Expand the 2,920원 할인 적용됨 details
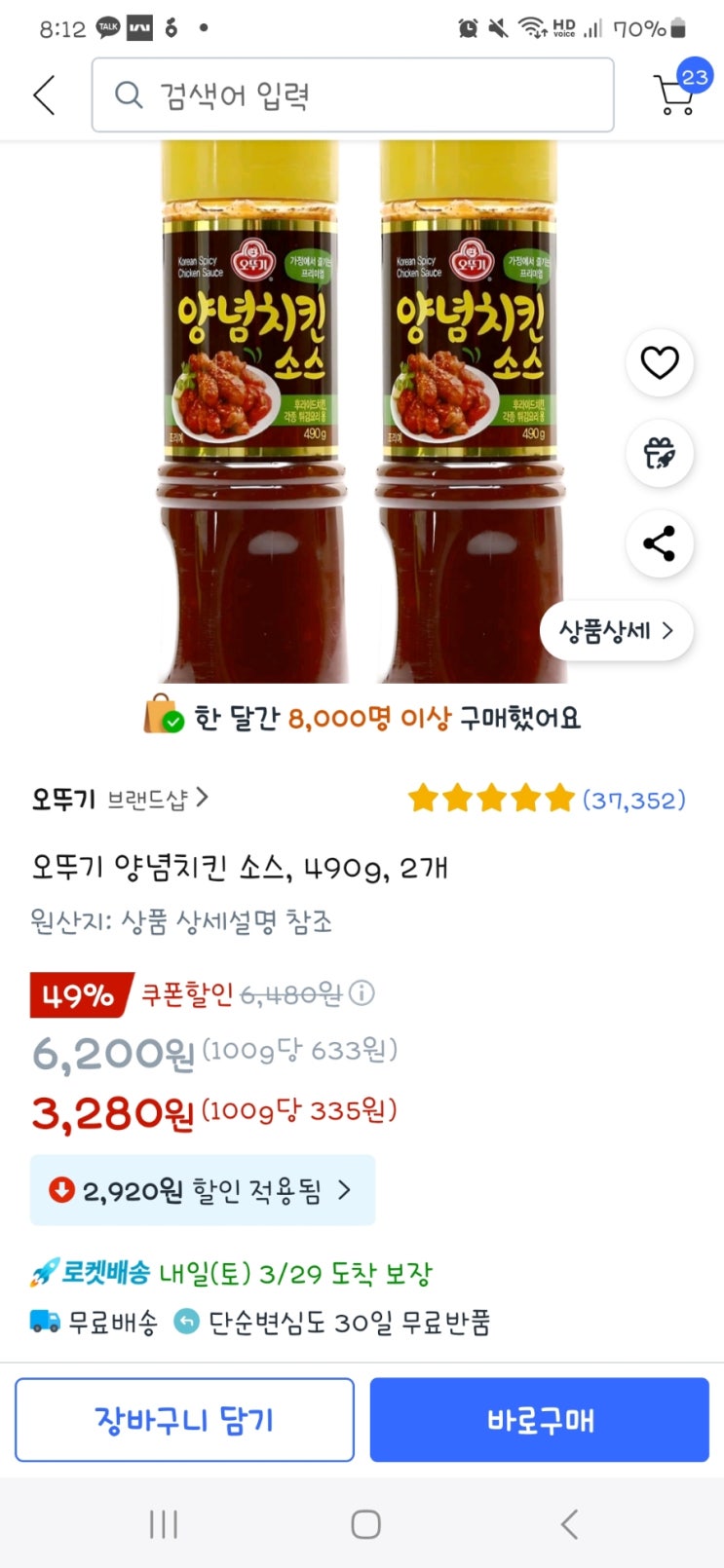The height and width of the screenshot is (1568, 724). (x=203, y=1190)
